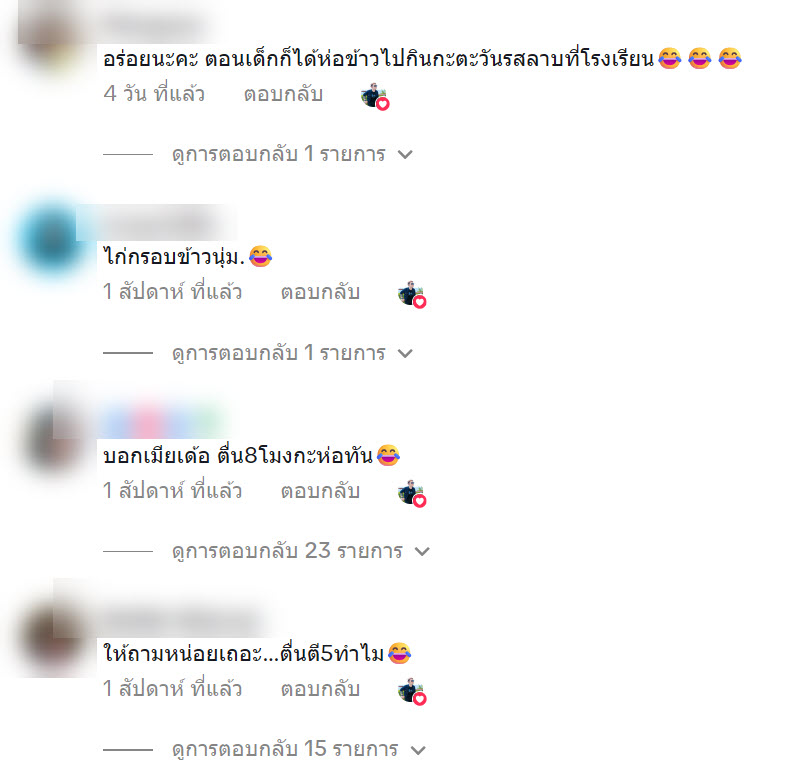Expand the 1 reply under the ไก่กรอบข้าวนุ่ม comment

[x=292, y=353]
